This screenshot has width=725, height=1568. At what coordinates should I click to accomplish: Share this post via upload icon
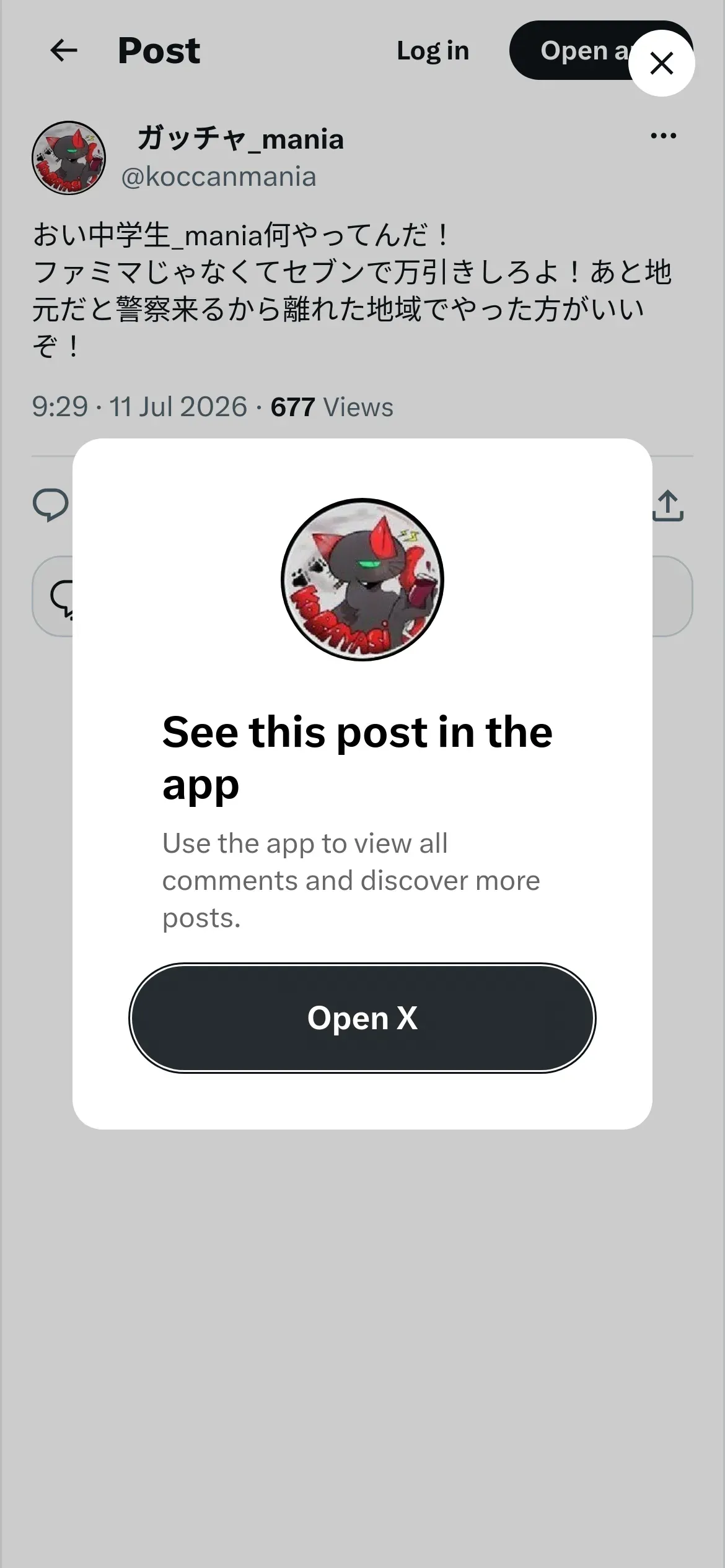point(668,506)
